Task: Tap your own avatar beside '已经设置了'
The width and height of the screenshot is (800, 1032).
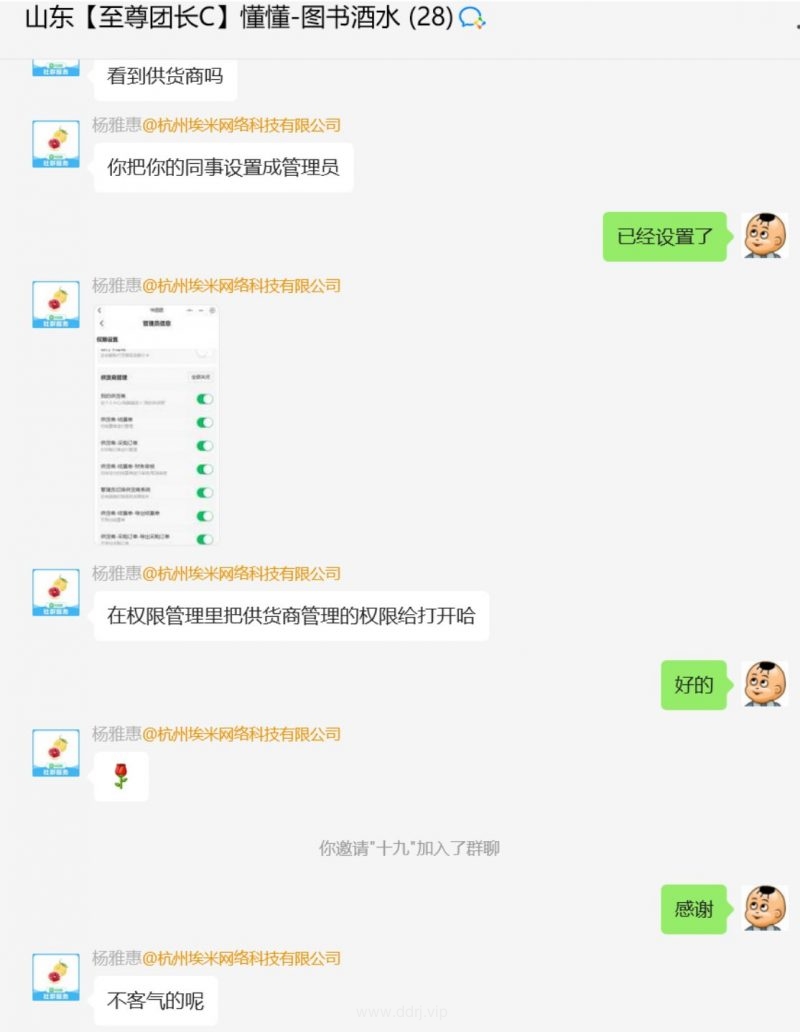Action: 765,236
